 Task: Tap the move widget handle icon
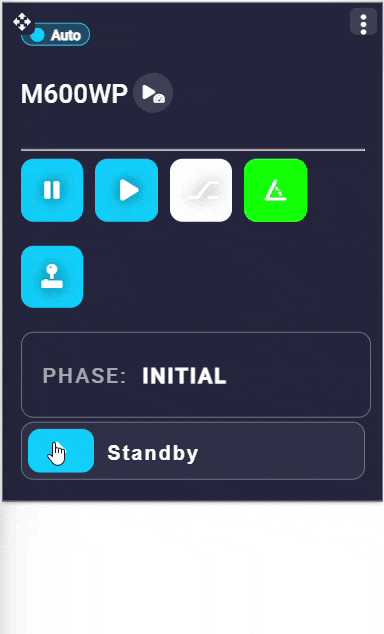(x=21, y=22)
